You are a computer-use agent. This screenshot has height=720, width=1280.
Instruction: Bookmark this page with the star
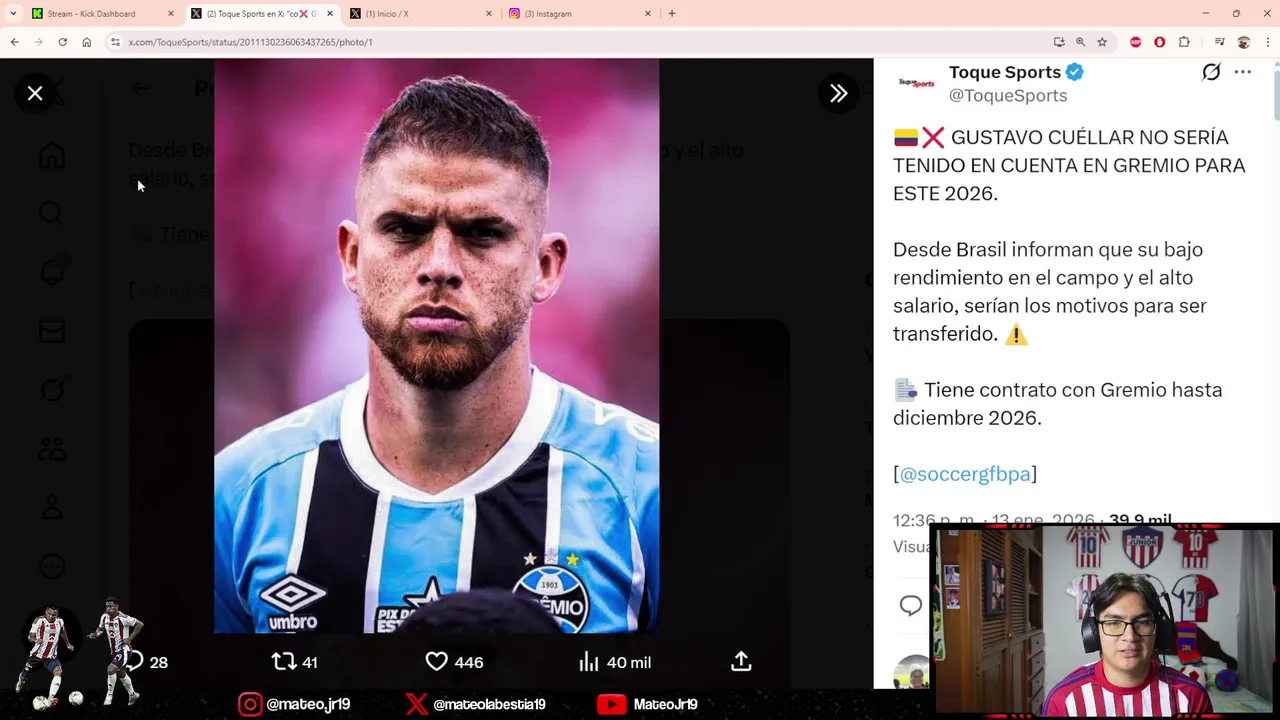[1102, 42]
